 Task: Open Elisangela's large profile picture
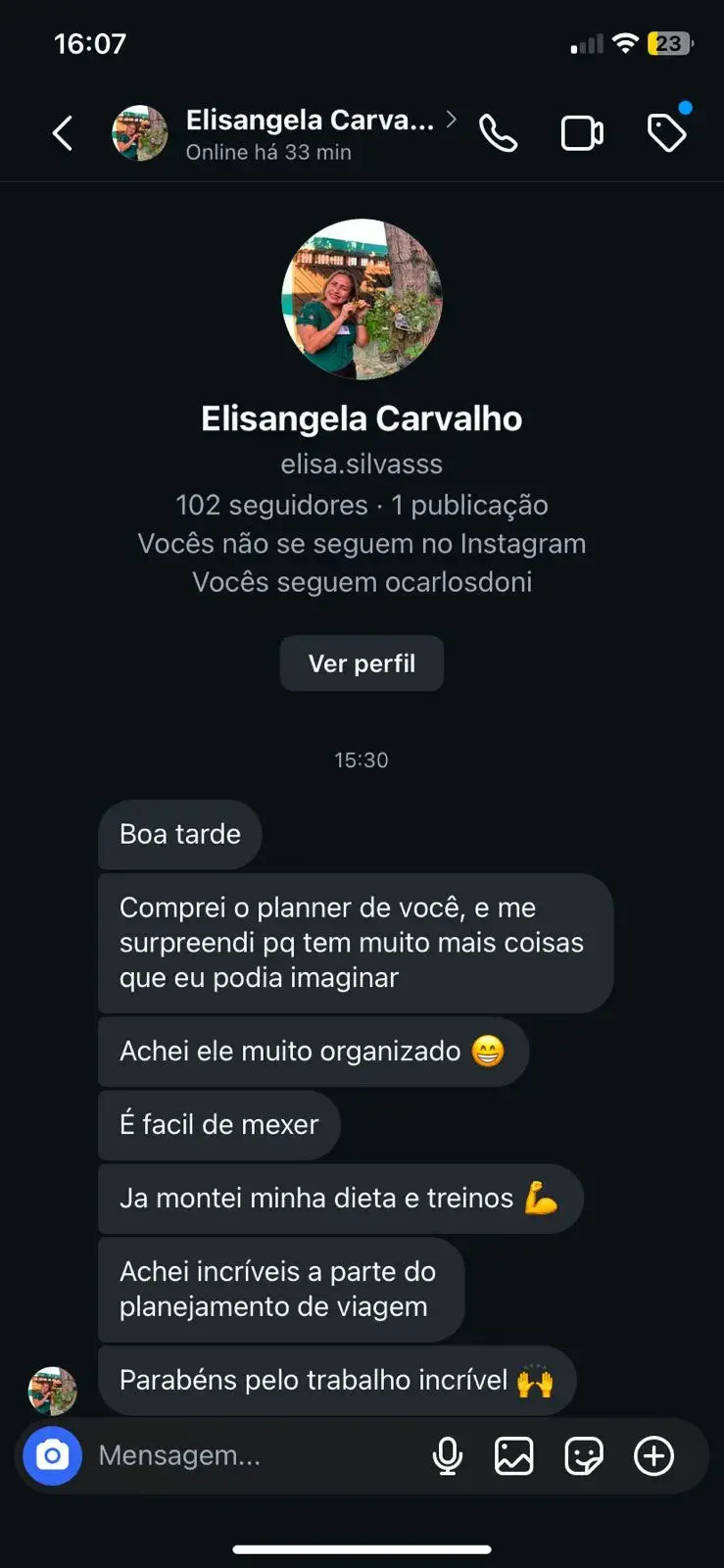pos(362,300)
